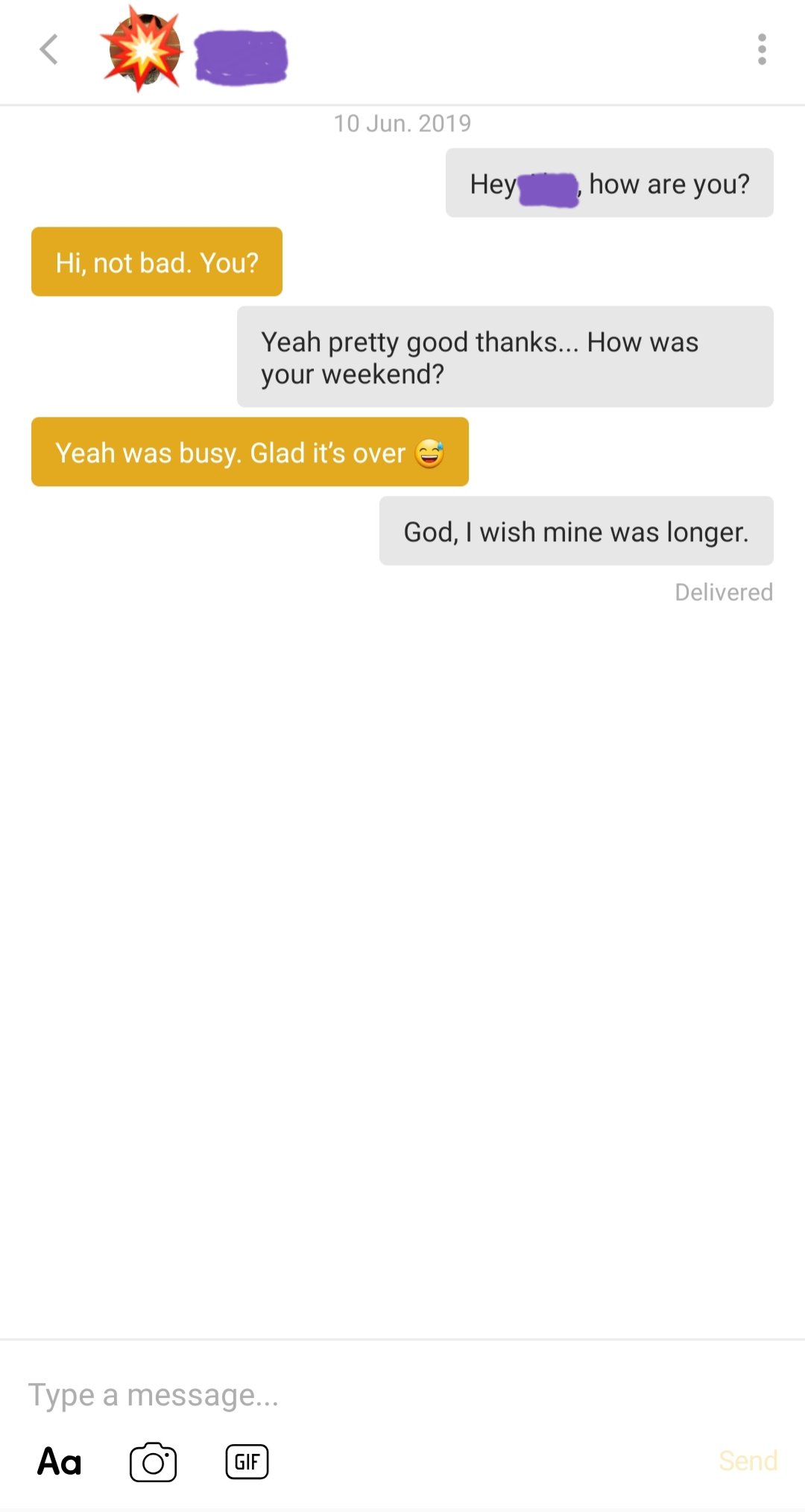805x1512 pixels.
Task: Switch to text keyboard with Aa
Action: tap(60, 1461)
